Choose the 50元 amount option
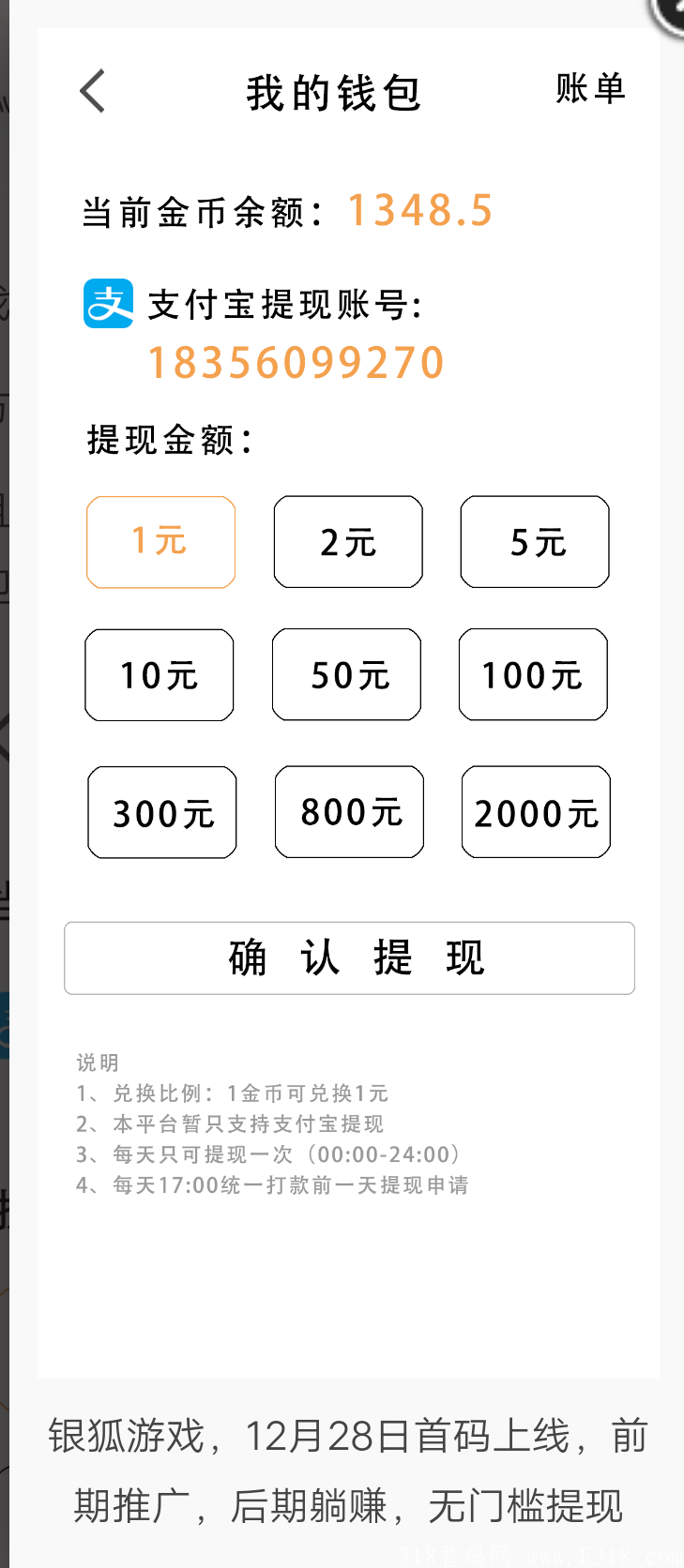 [x=346, y=674]
